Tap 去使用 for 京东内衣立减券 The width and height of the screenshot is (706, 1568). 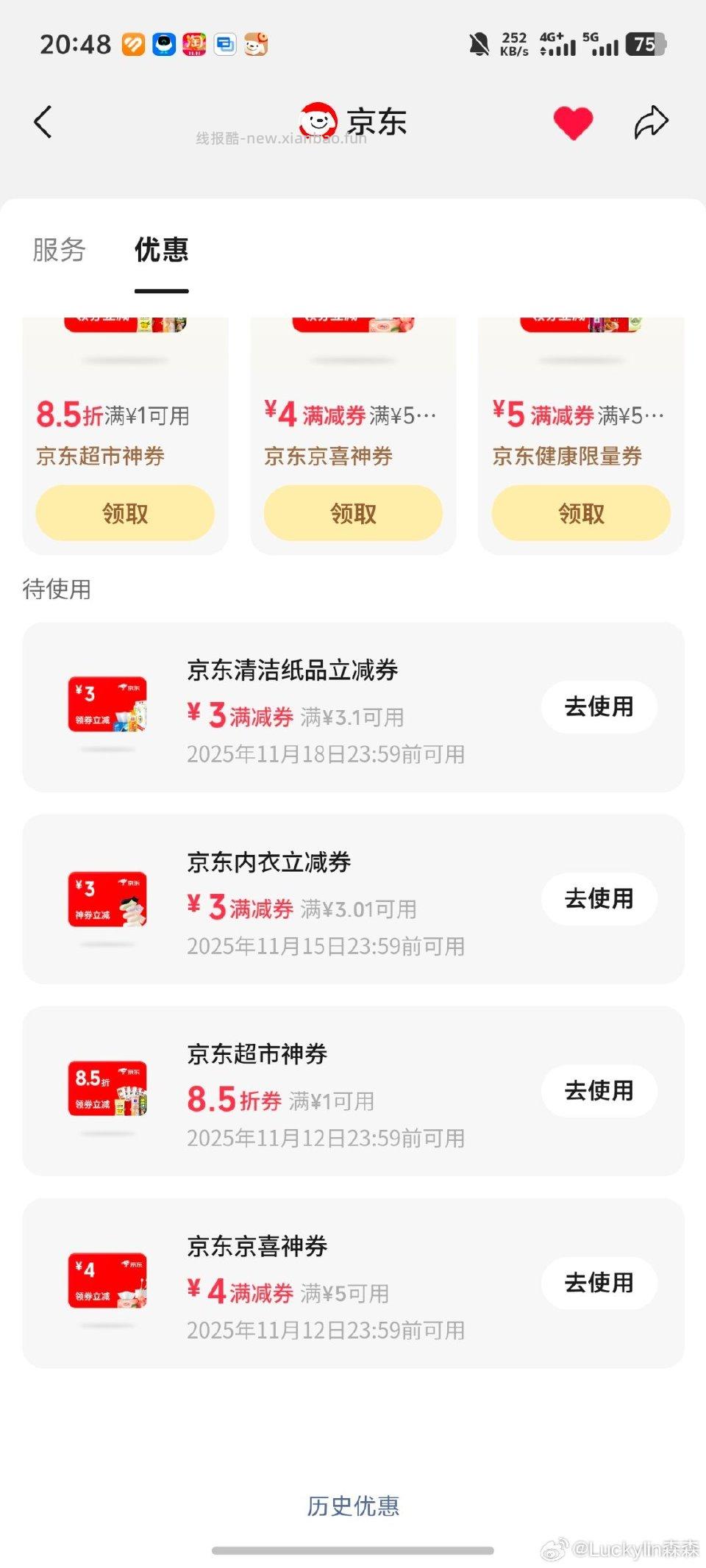(599, 899)
